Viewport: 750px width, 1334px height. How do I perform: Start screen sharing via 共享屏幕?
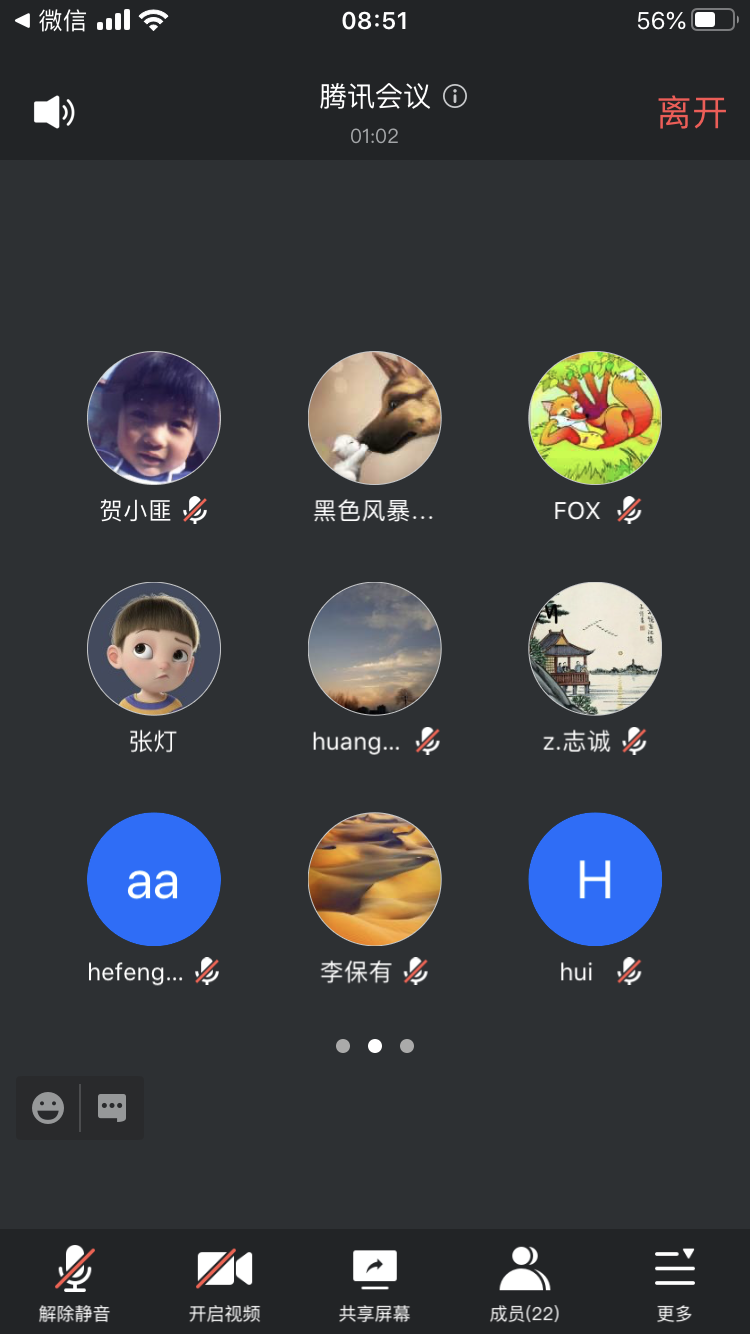click(x=374, y=1283)
